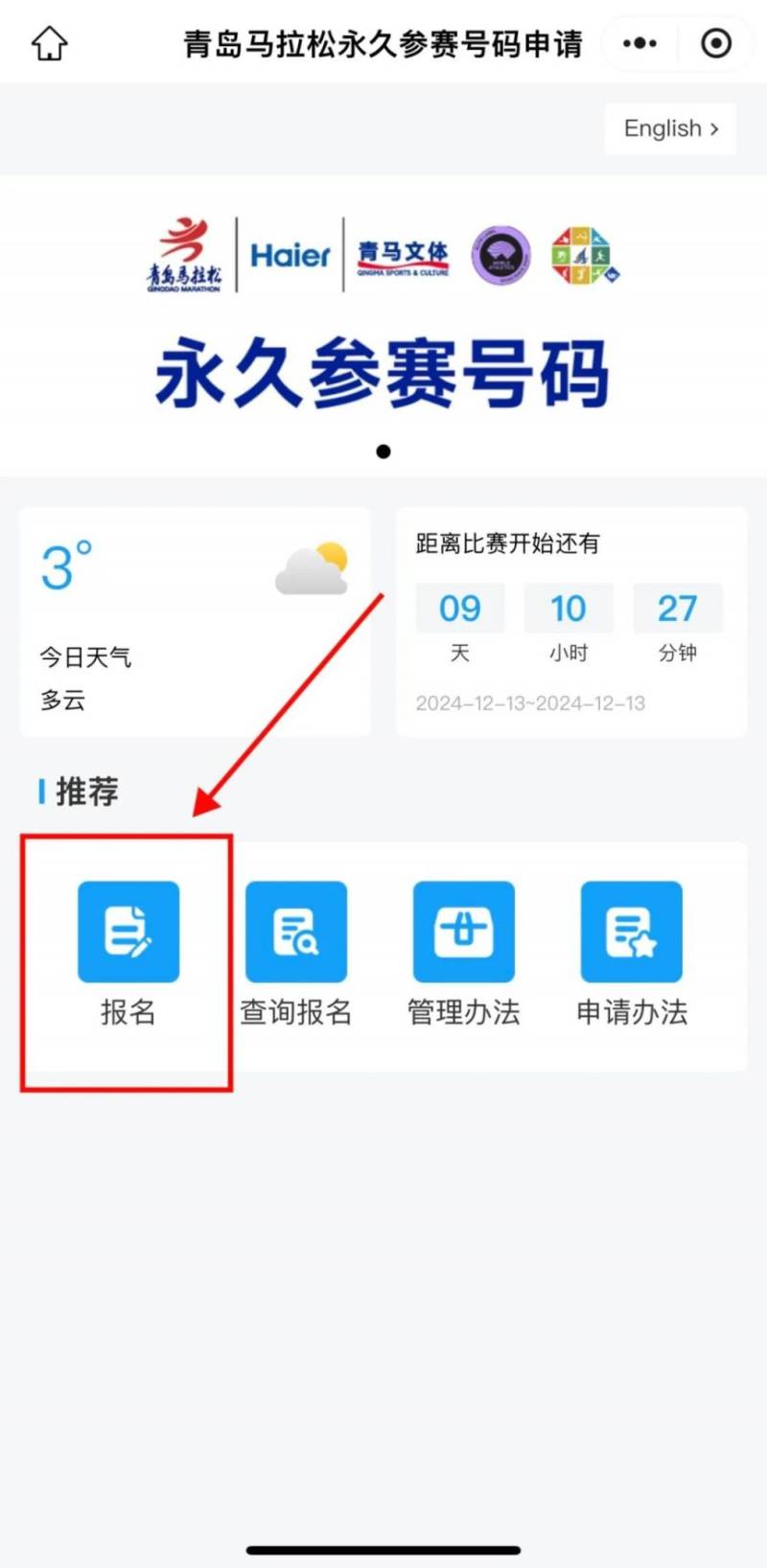The image size is (767, 1568).
Task: Open the 管理办法 management rules icon
Action: 464,931
